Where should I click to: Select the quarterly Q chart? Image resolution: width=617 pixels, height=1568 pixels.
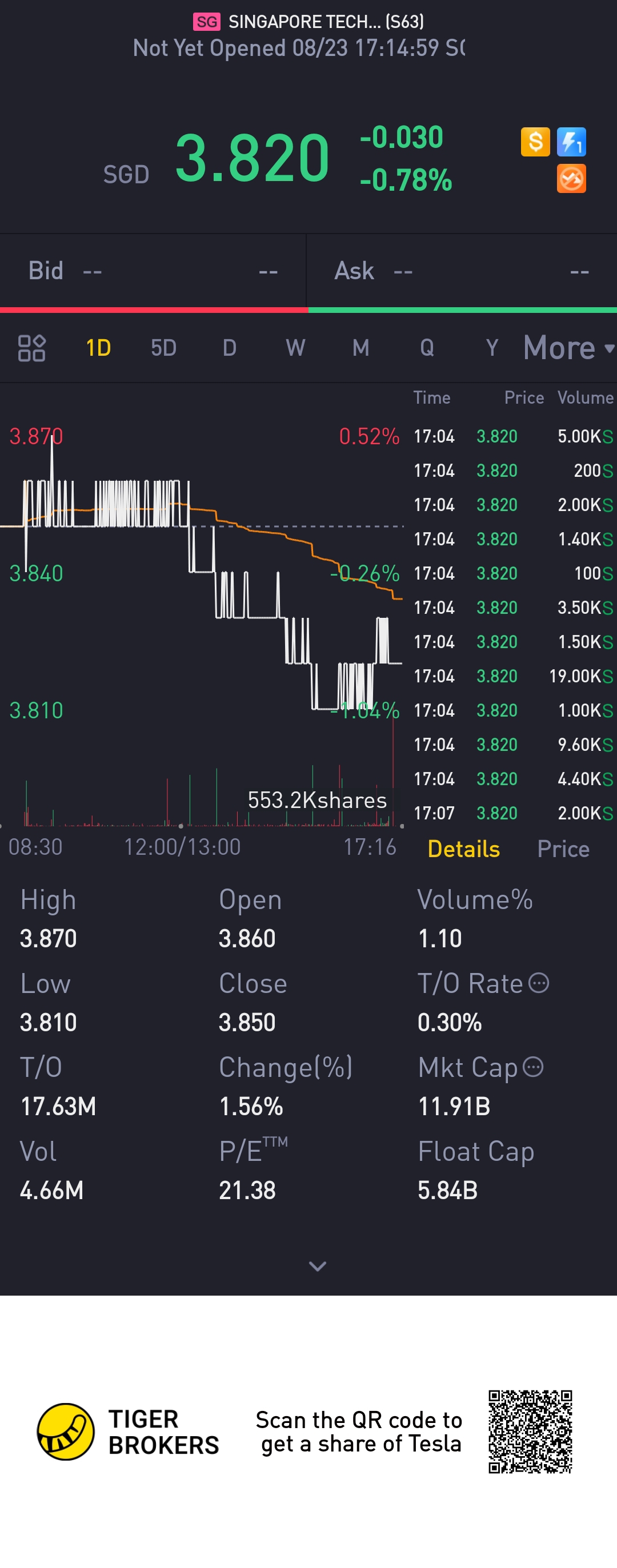427,348
